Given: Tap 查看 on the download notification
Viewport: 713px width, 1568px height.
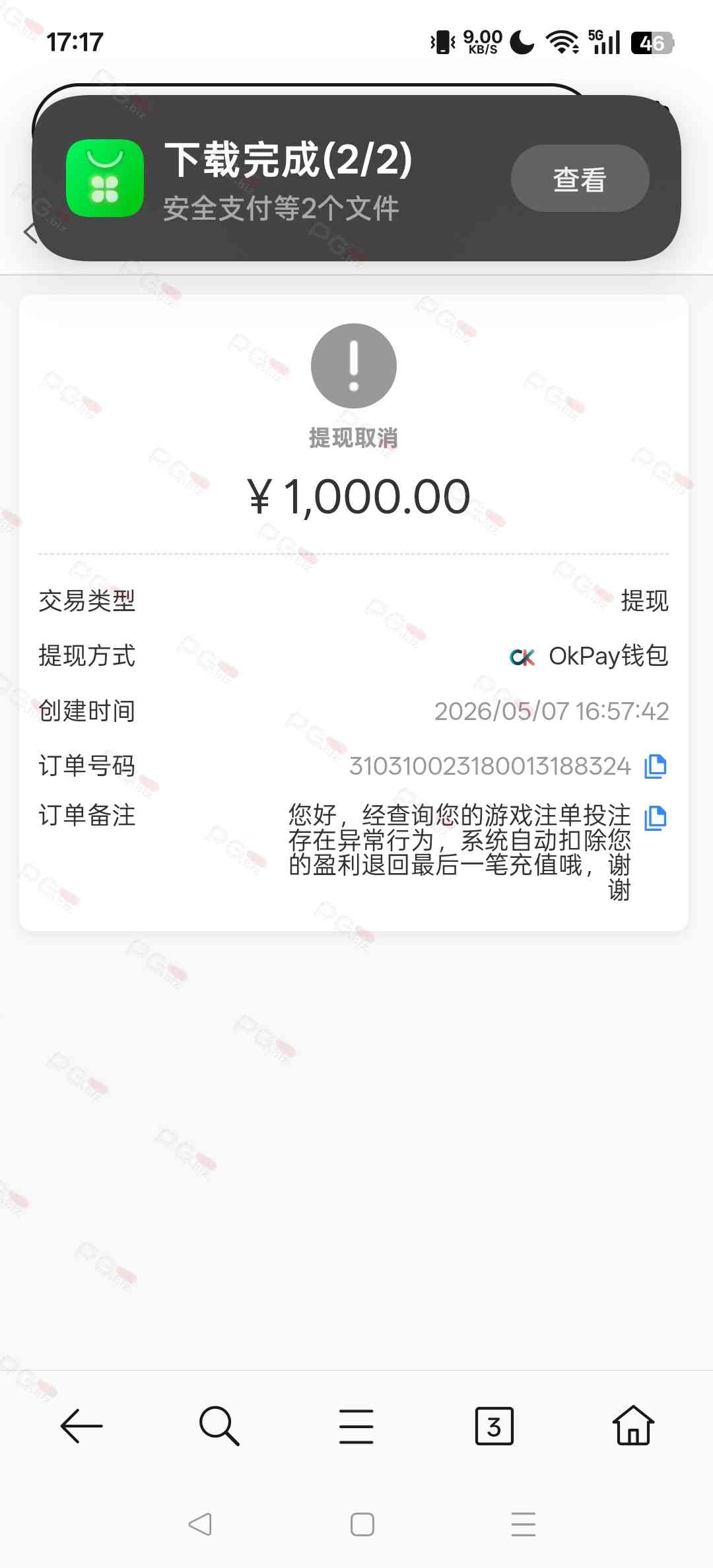Looking at the screenshot, I should point(580,178).
